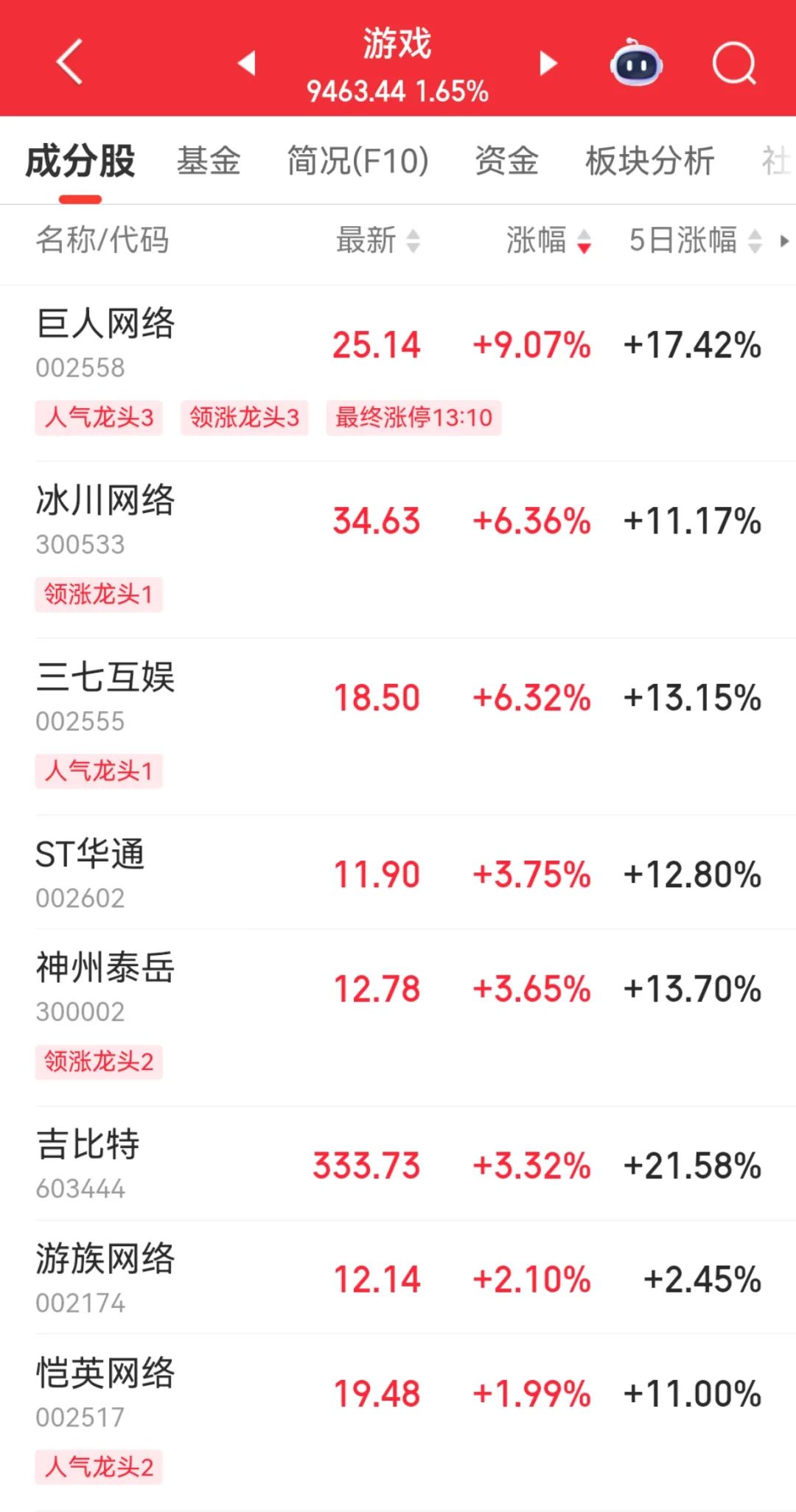Switch to the 基金 tab
This screenshot has width=796, height=1512.
click(x=209, y=161)
